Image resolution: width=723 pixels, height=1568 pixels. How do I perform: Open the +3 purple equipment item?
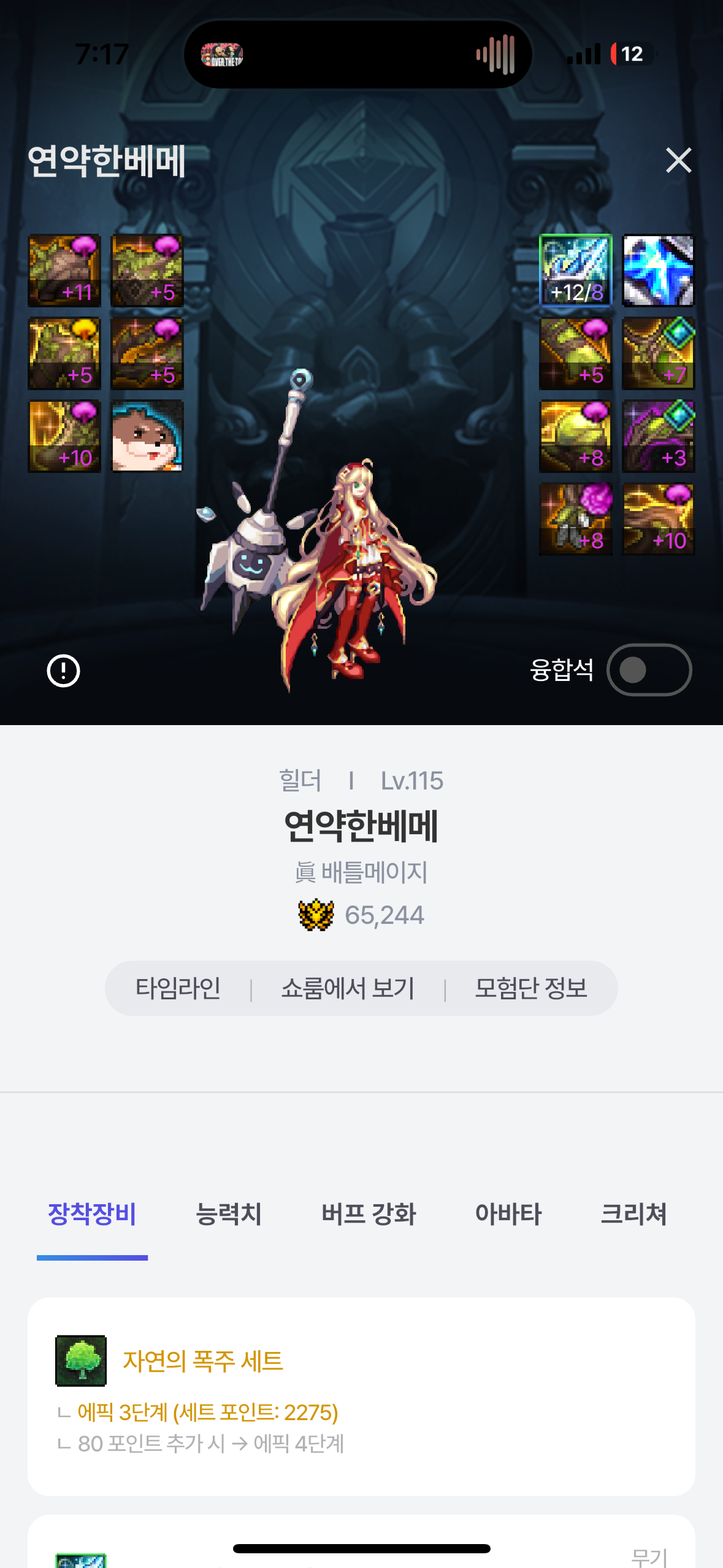(x=658, y=436)
